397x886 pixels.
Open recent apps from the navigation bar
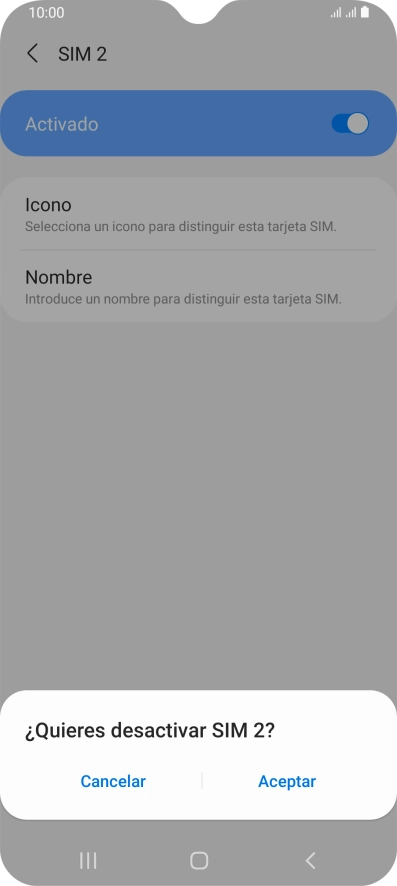pyautogui.click(x=88, y=861)
